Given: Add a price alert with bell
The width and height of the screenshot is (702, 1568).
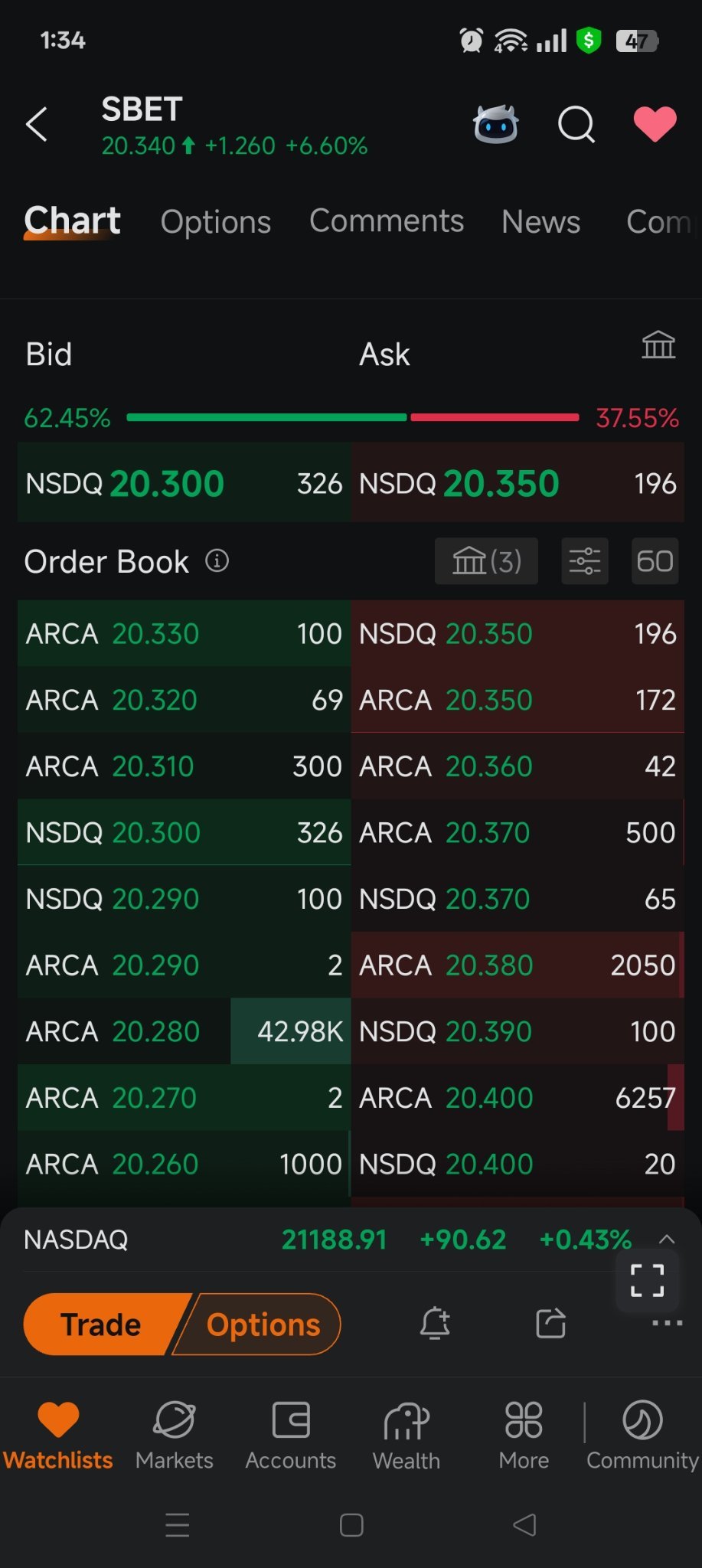Looking at the screenshot, I should click(x=435, y=1323).
